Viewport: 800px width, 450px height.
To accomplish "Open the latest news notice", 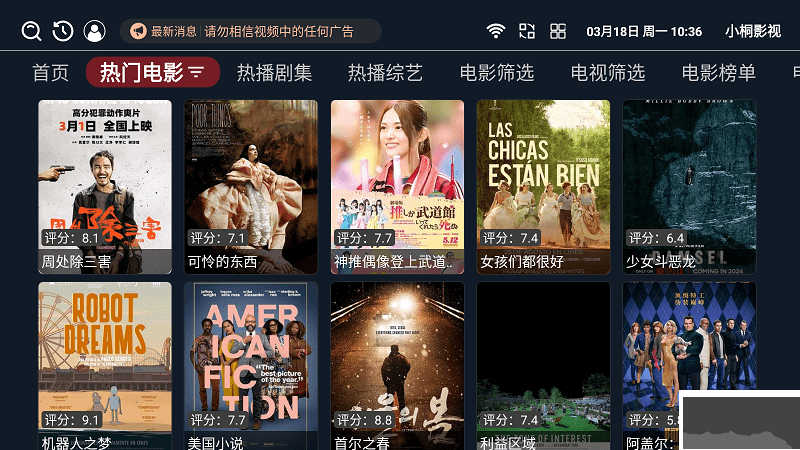I will (x=250, y=32).
